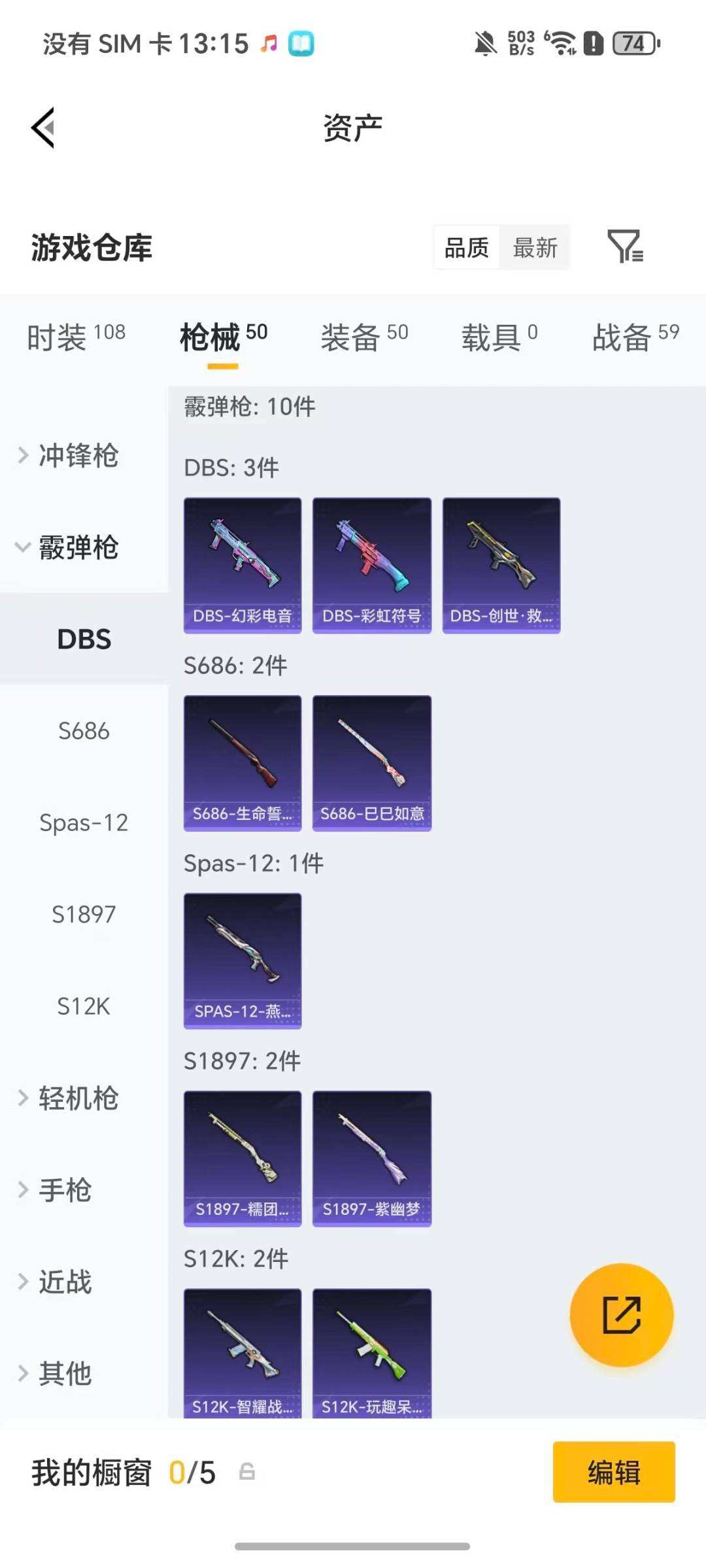Tap 编辑 to edit my showcase

(x=614, y=1472)
